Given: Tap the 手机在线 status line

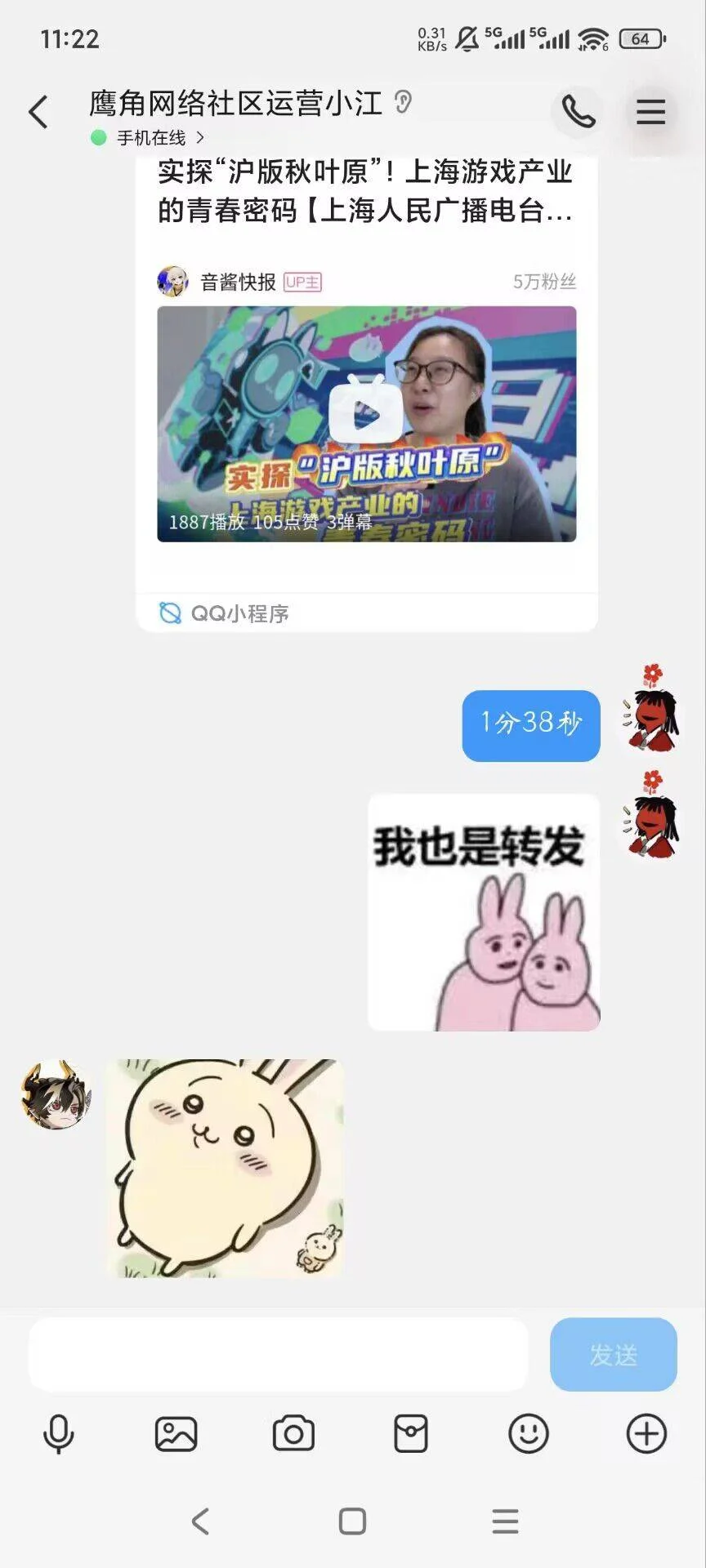Looking at the screenshot, I should click(151, 138).
